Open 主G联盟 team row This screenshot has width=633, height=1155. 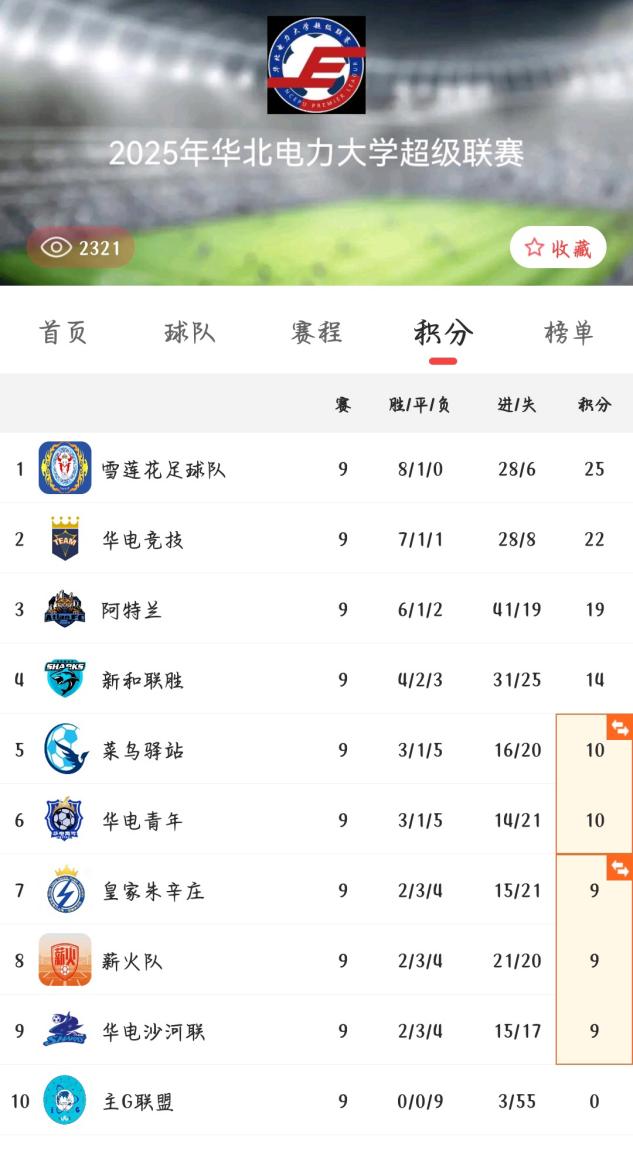[138, 1102]
